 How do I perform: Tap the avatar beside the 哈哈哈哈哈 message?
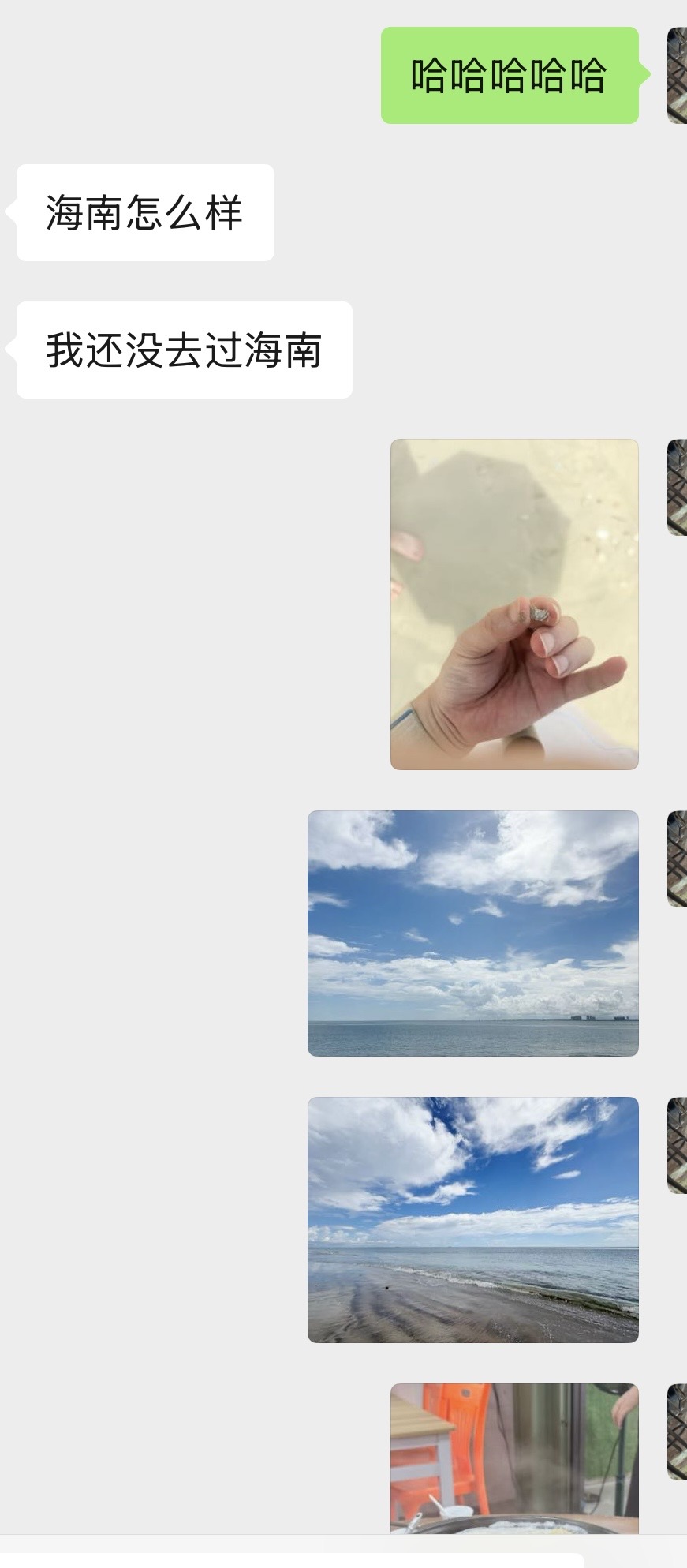pos(678,75)
